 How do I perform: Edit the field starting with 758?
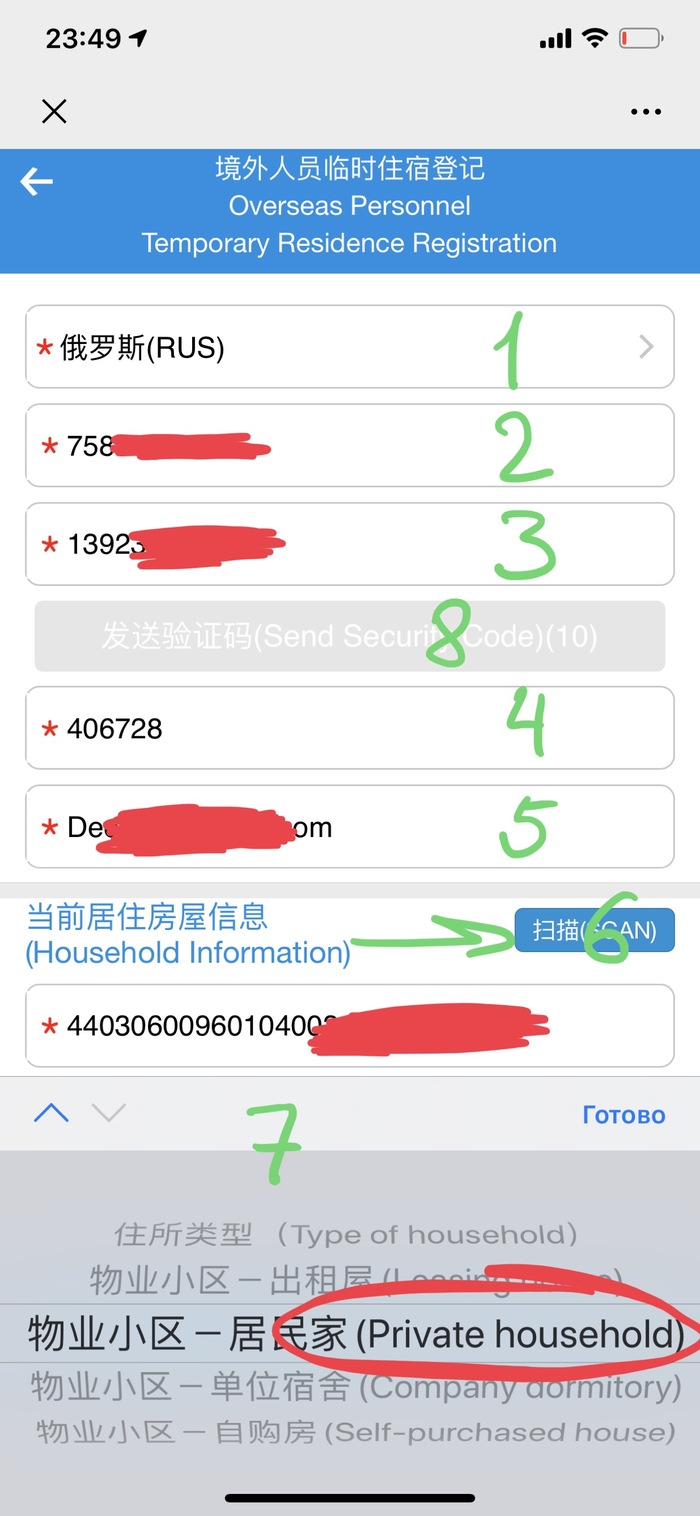[x=349, y=446]
